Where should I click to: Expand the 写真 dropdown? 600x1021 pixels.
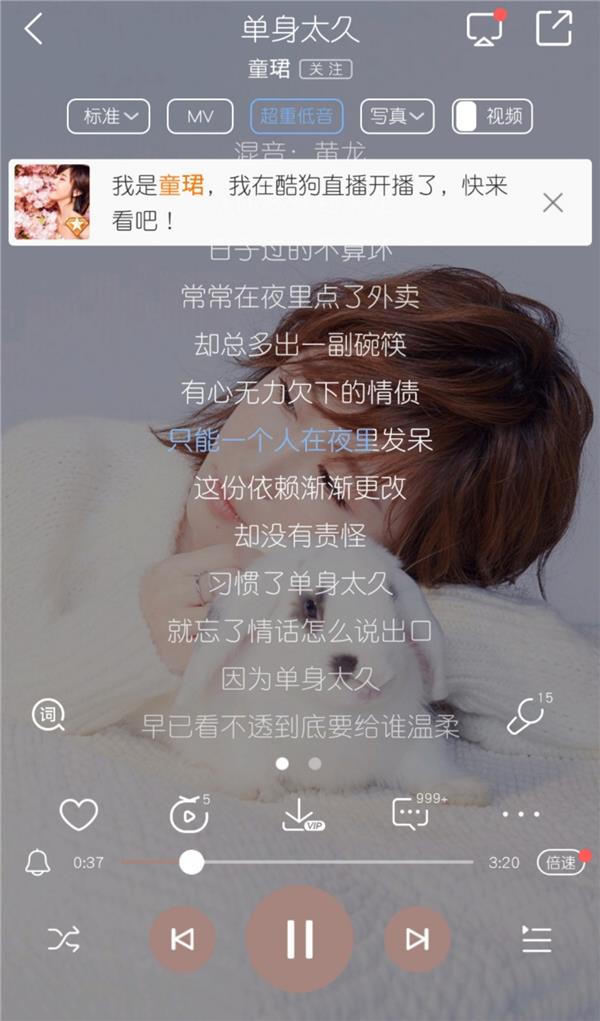[396, 116]
